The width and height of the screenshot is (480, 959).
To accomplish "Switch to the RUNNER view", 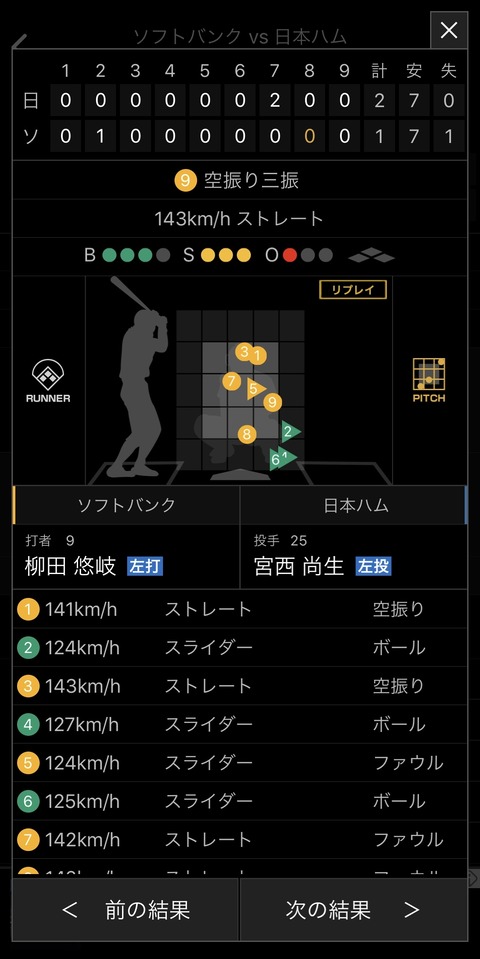I will click(x=48, y=381).
